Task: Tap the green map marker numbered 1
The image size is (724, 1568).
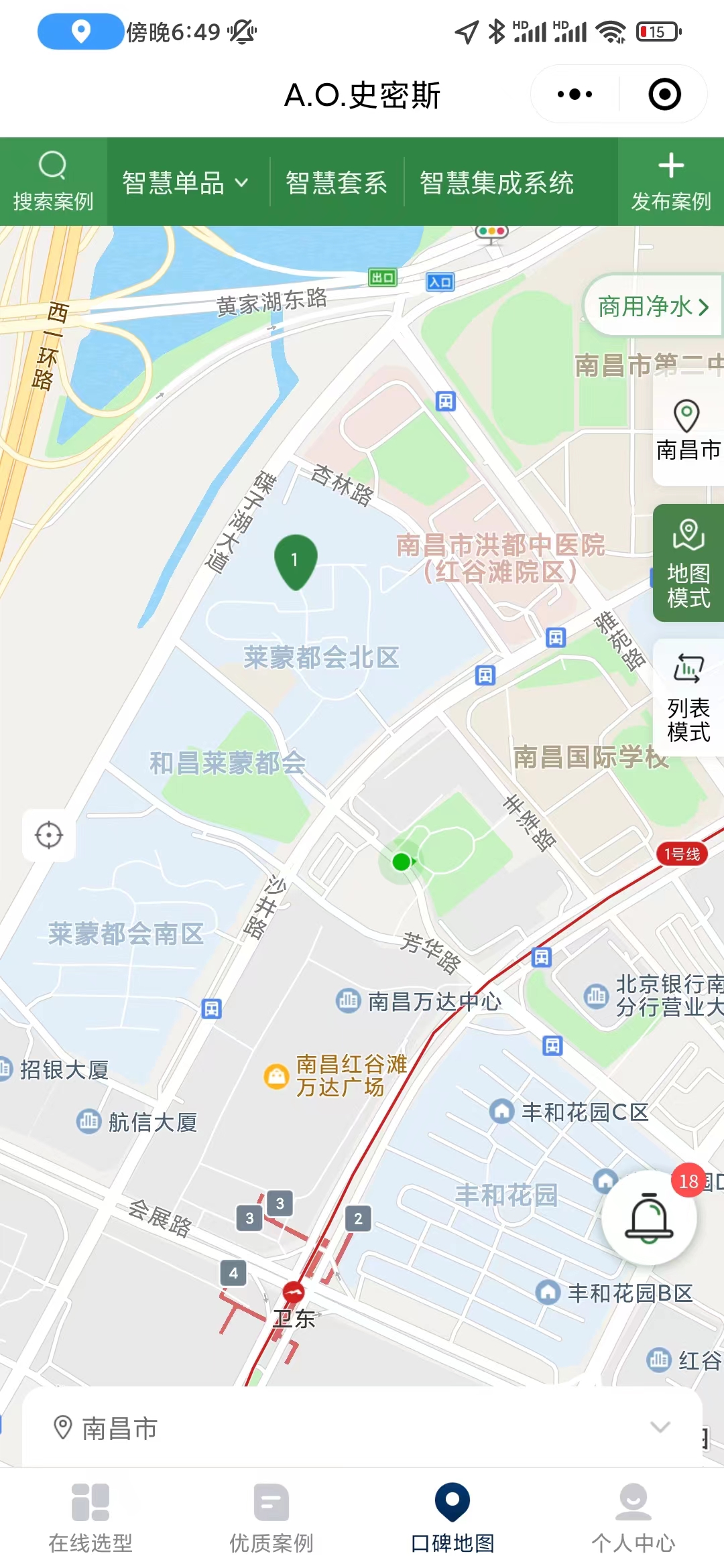Action: 295,562
